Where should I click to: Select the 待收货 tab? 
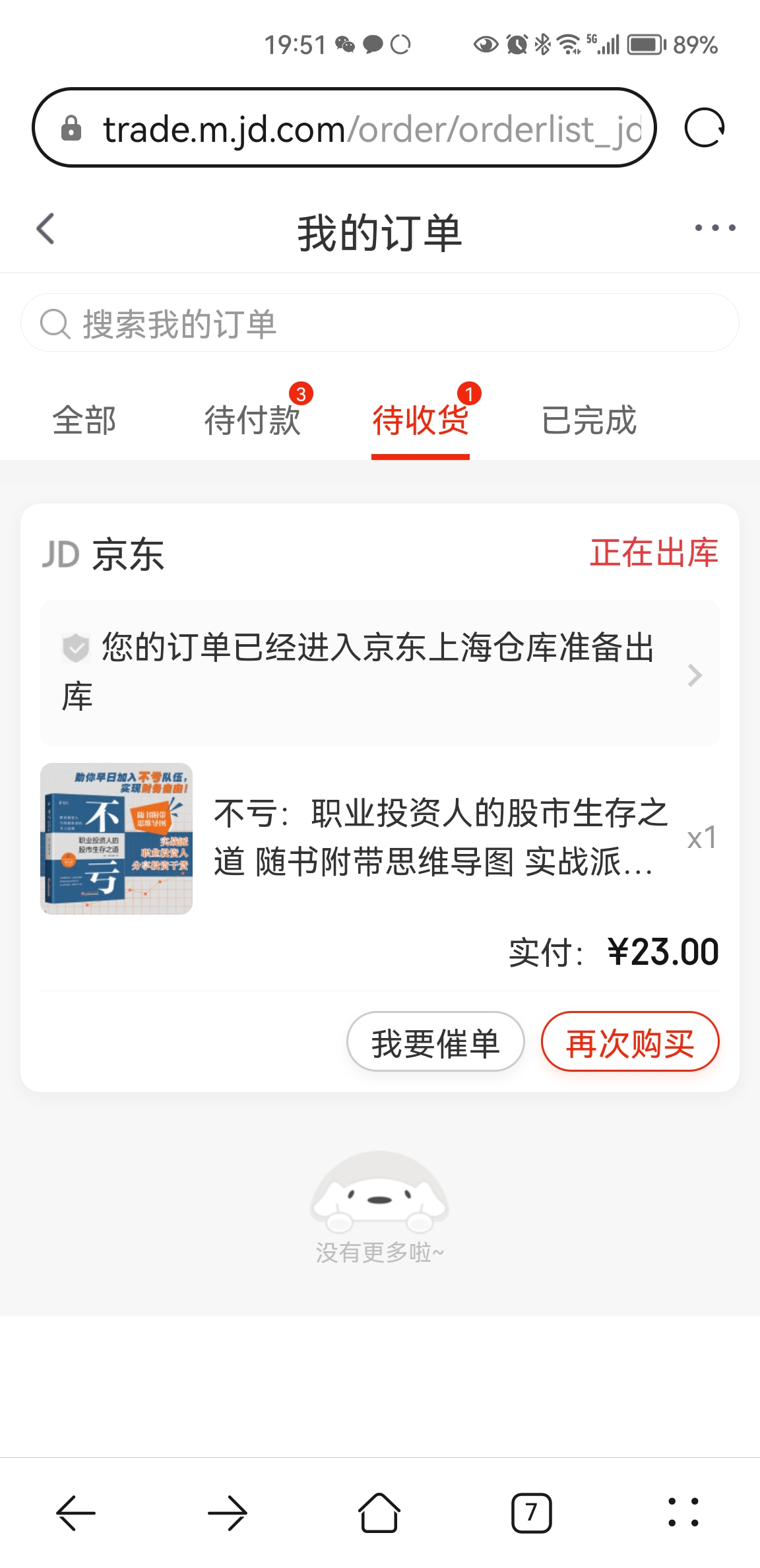coord(420,420)
